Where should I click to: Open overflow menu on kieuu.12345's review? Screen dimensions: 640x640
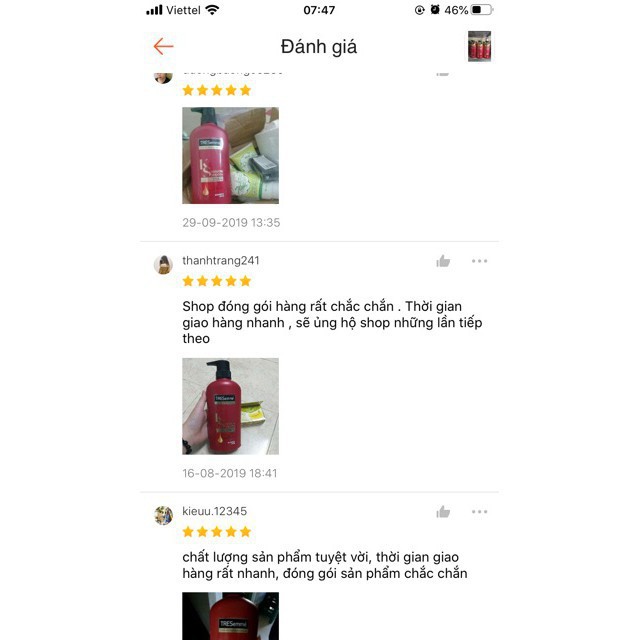pyautogui.click(x=479, y=512)
